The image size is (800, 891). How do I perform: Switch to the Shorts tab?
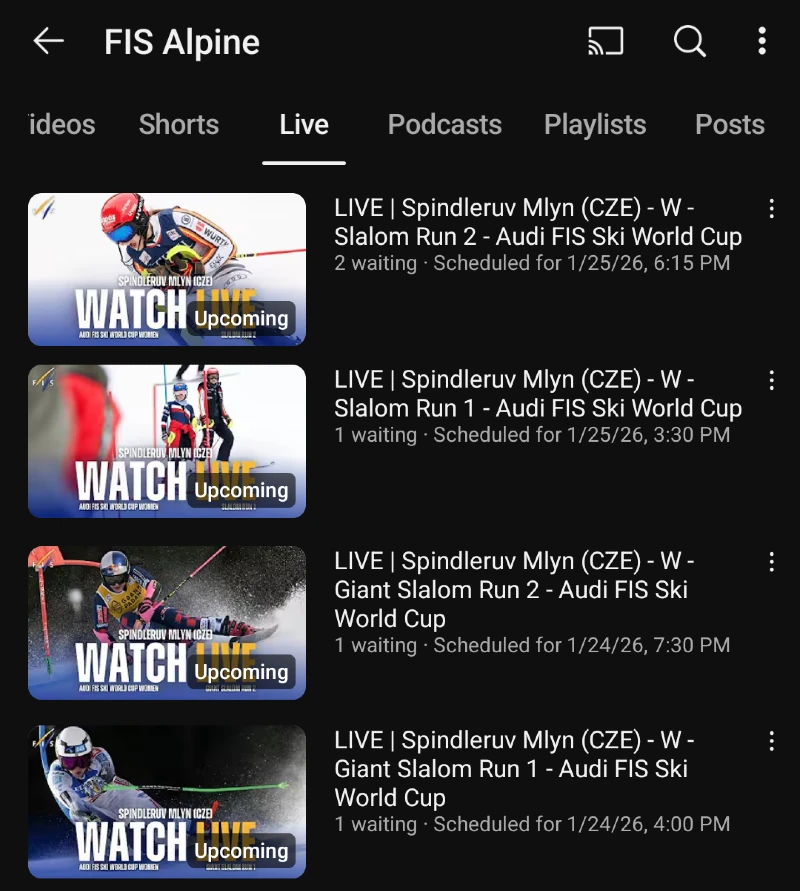pyautogui.click(x=179, y=125)
